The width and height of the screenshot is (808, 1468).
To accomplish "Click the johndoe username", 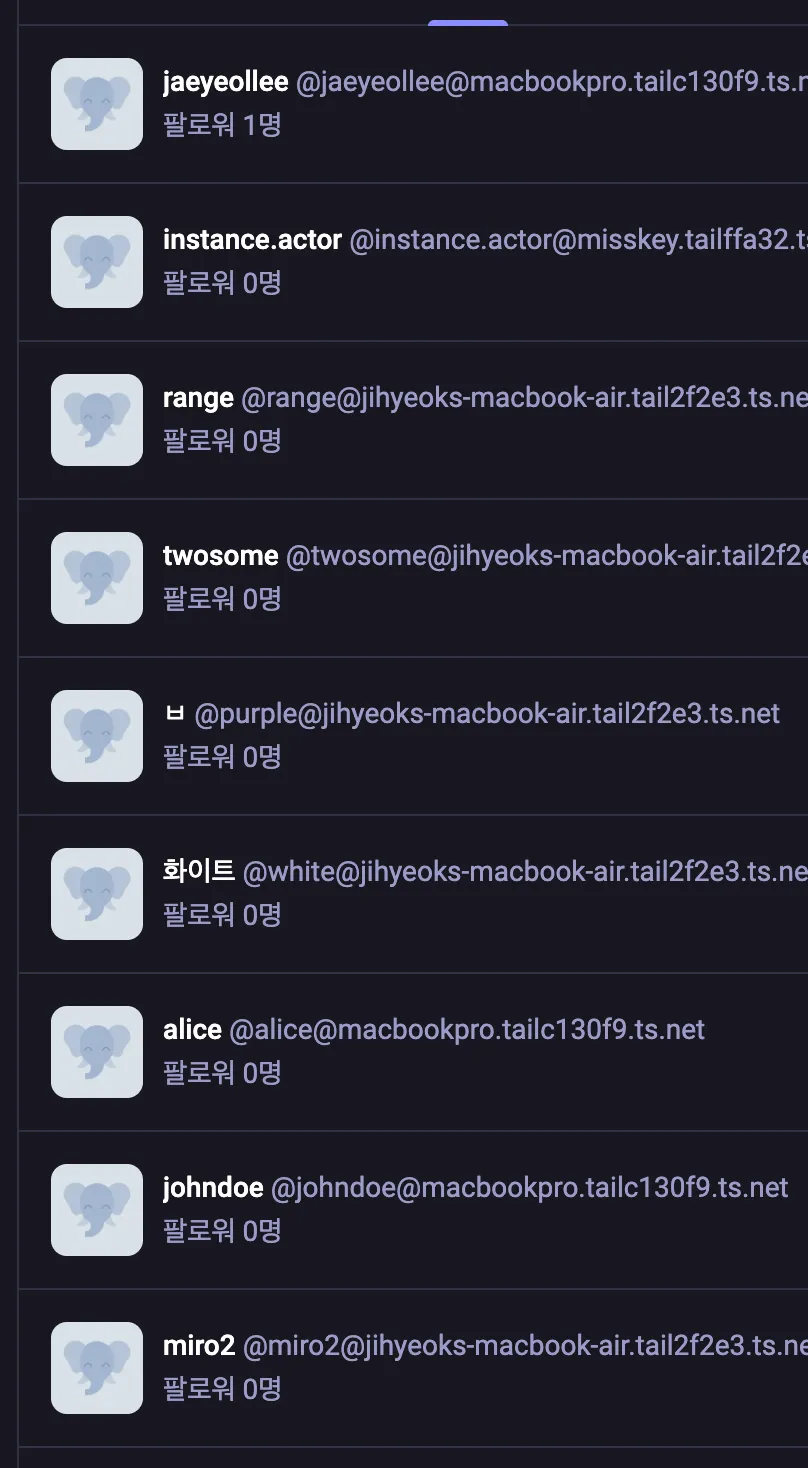I will [x=212, y=1187].
